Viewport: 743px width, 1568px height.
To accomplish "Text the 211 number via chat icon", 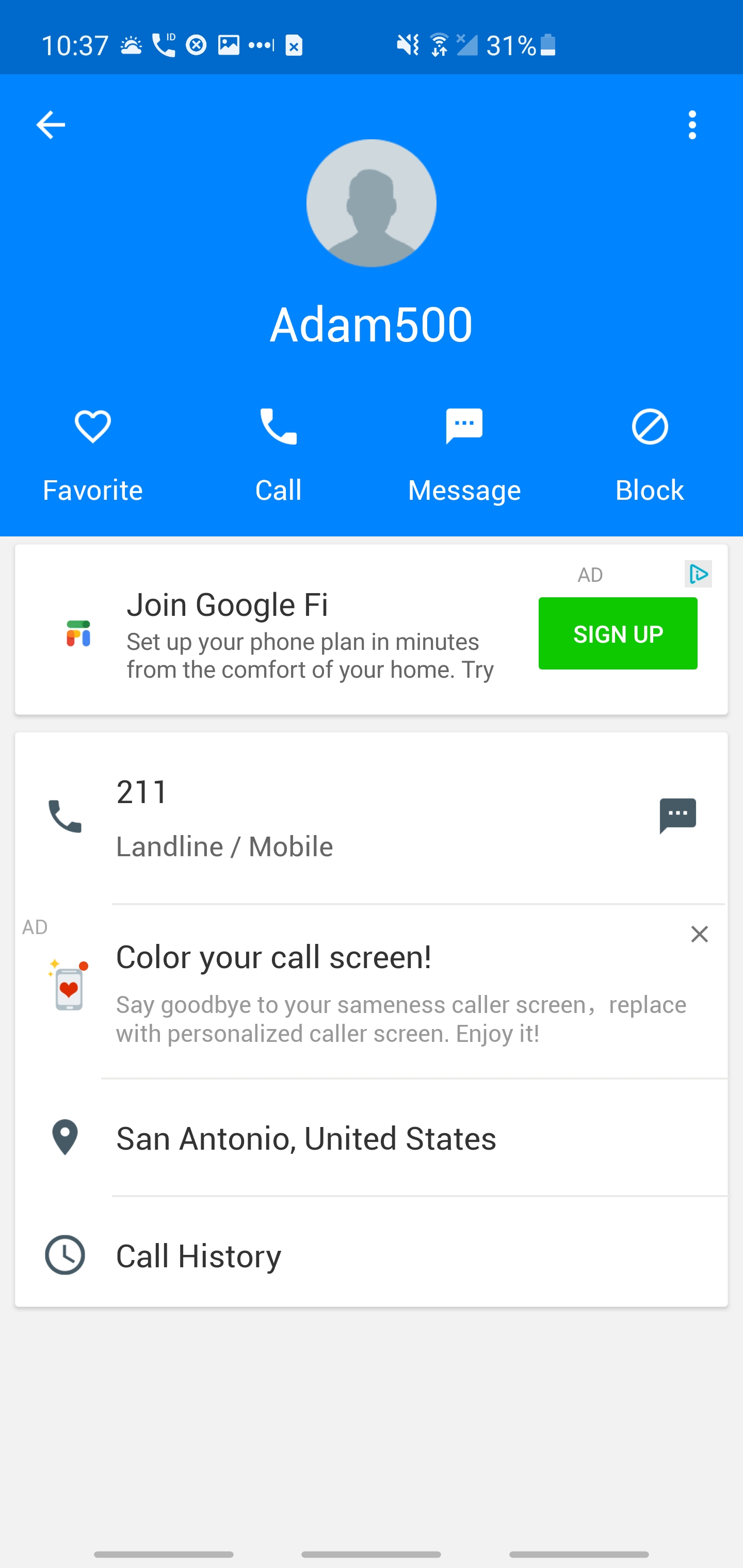I will (677, 815).
